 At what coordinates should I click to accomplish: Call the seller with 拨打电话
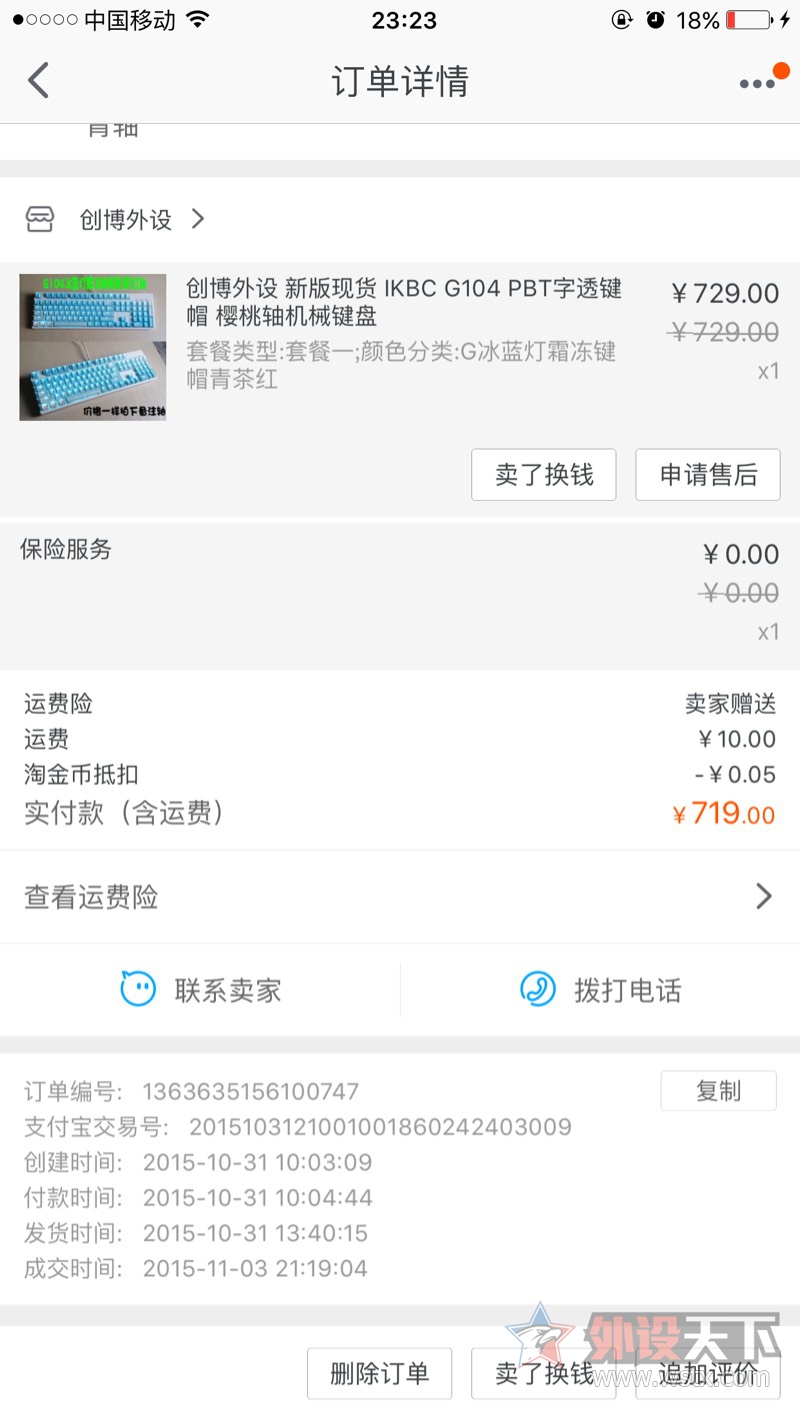[601, 990]
